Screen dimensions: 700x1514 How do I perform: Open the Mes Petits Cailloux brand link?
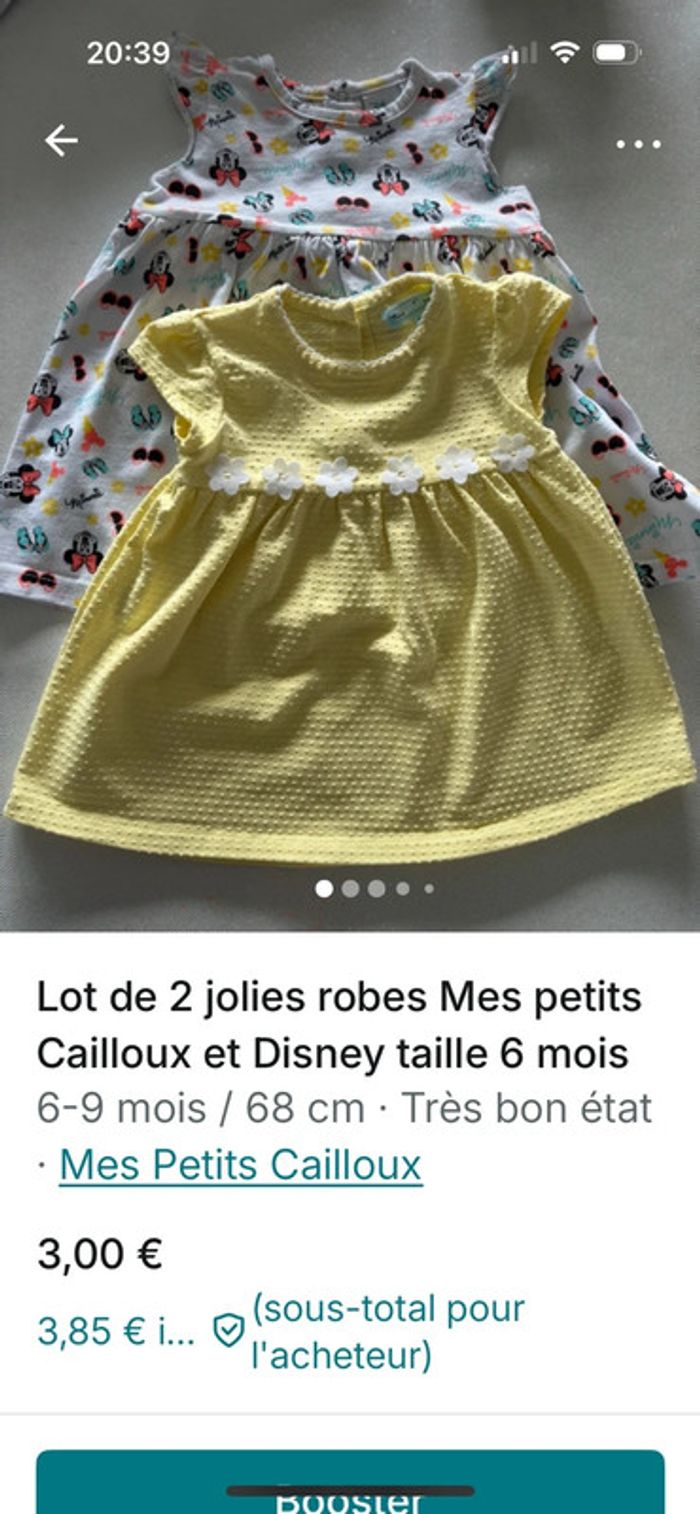click(240, 1166)
